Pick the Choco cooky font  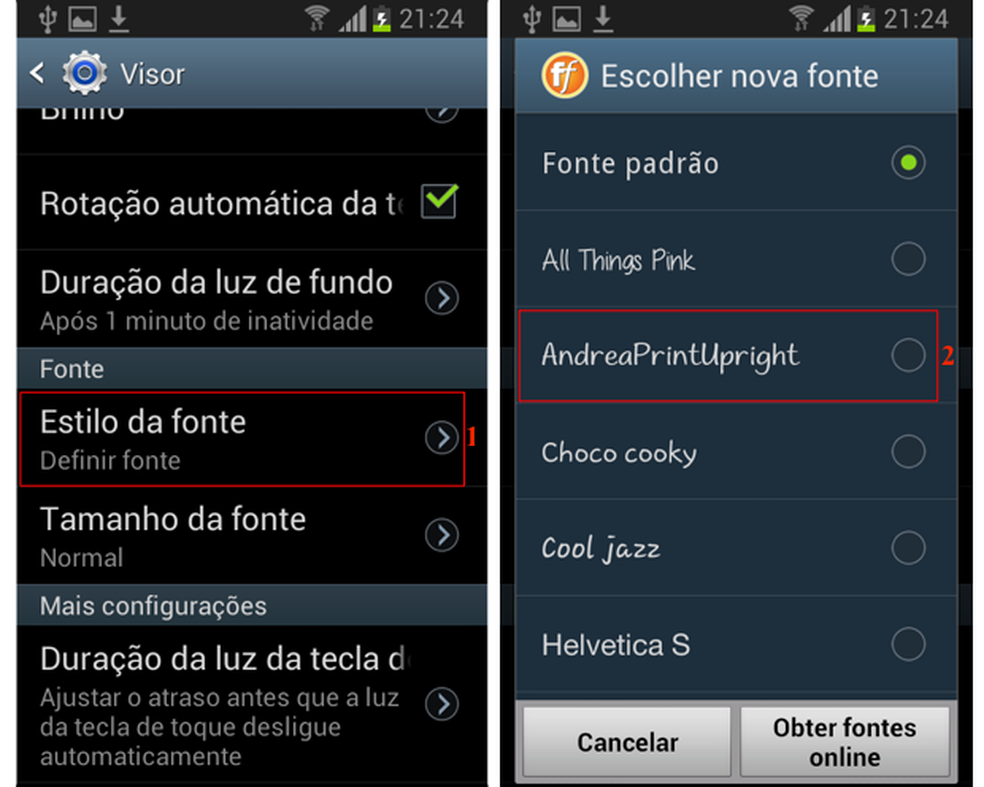(x=907, y=452)
